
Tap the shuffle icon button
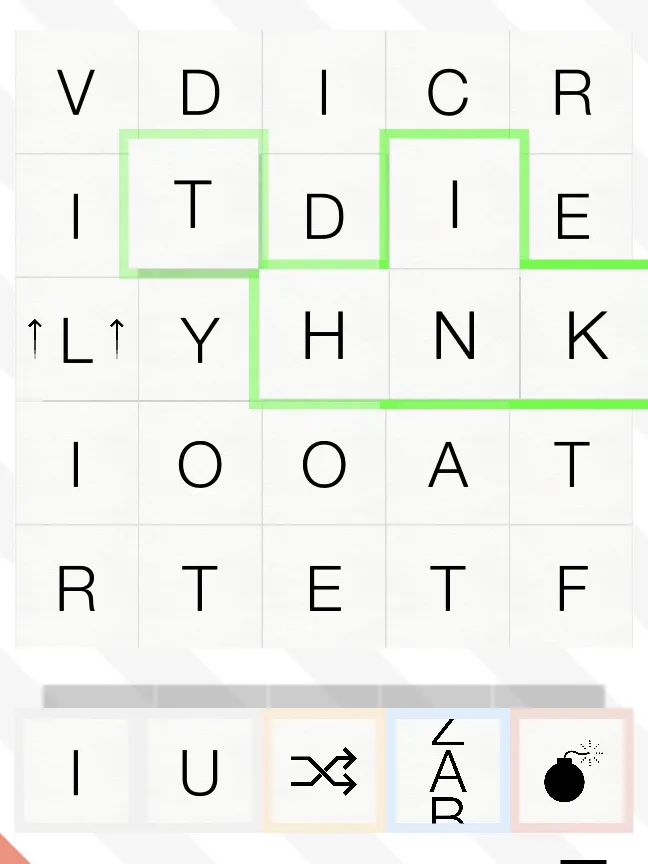(324, 772)
